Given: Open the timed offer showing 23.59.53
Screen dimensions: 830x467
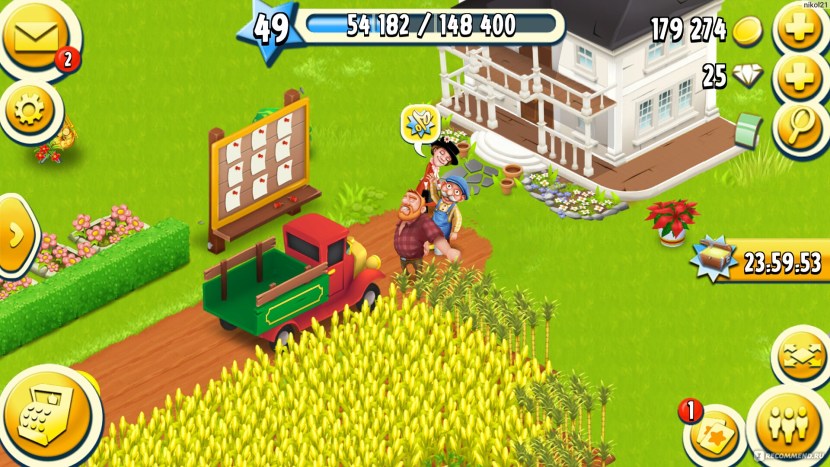Looking at the screenshot, I should point(760,262).
